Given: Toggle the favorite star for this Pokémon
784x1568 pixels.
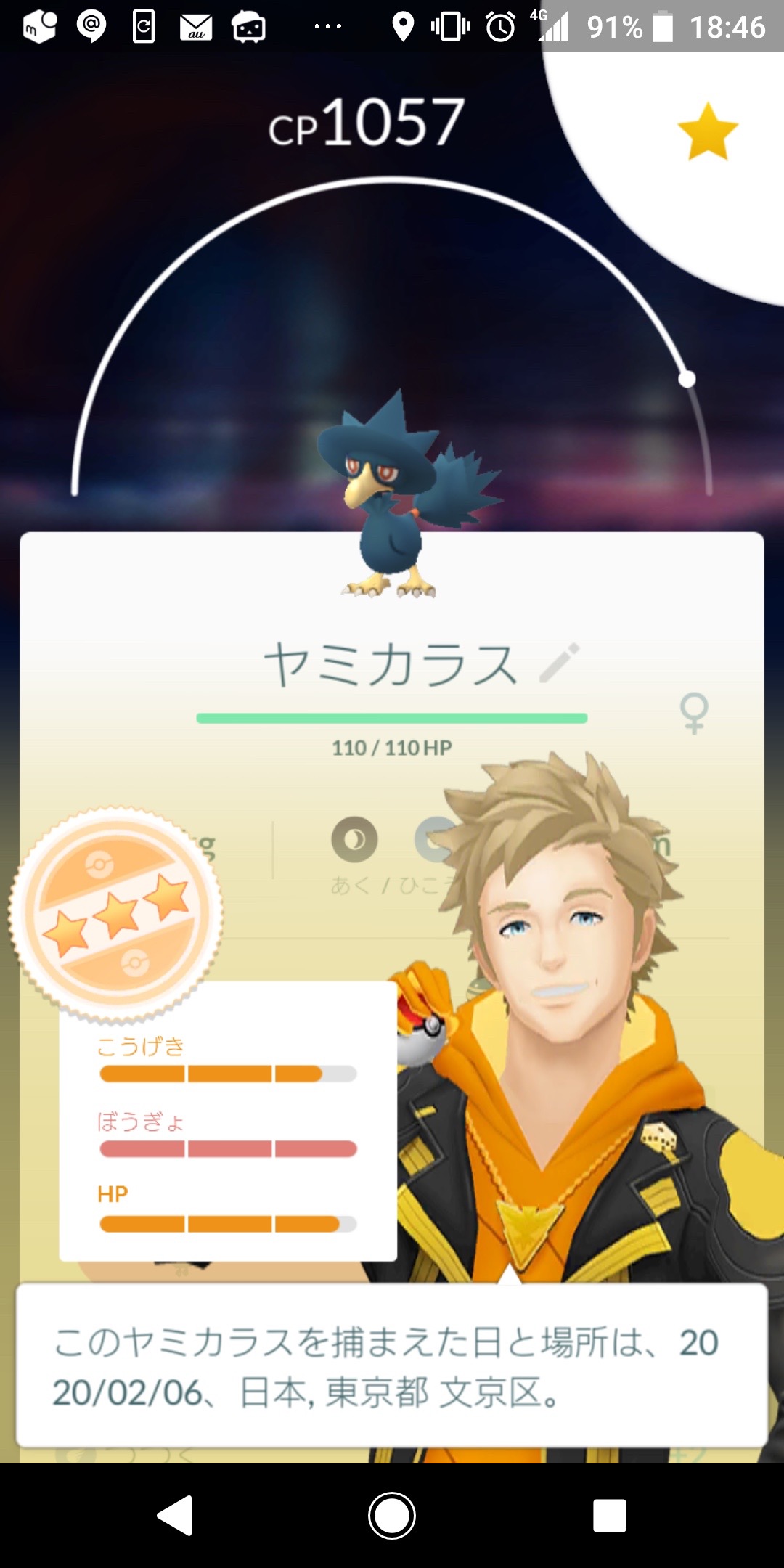Looking at the screenshot, I should pyautogui.click(x=707, y=131).
